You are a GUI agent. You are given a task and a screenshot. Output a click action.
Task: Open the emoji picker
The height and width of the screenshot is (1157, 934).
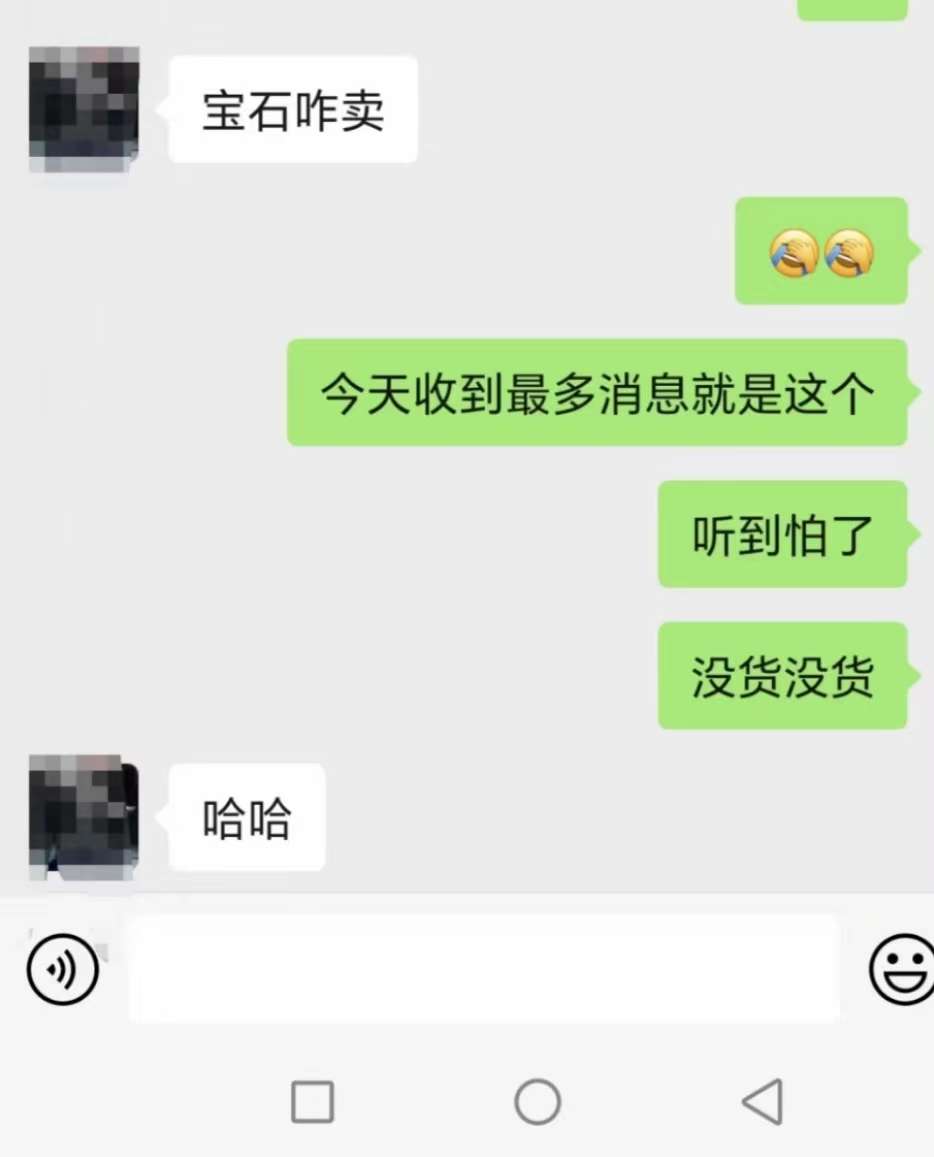click(902, 968)
